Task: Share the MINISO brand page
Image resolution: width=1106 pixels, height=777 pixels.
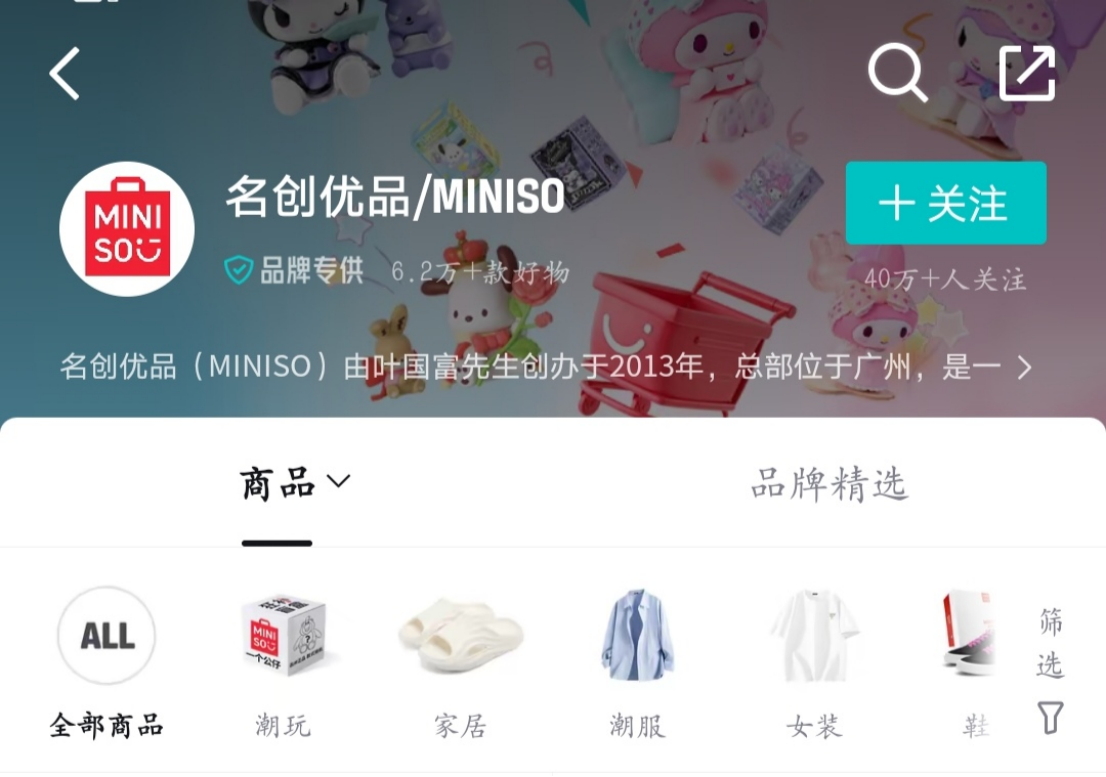Action: pyautogui.click(x=1027, y=73)
